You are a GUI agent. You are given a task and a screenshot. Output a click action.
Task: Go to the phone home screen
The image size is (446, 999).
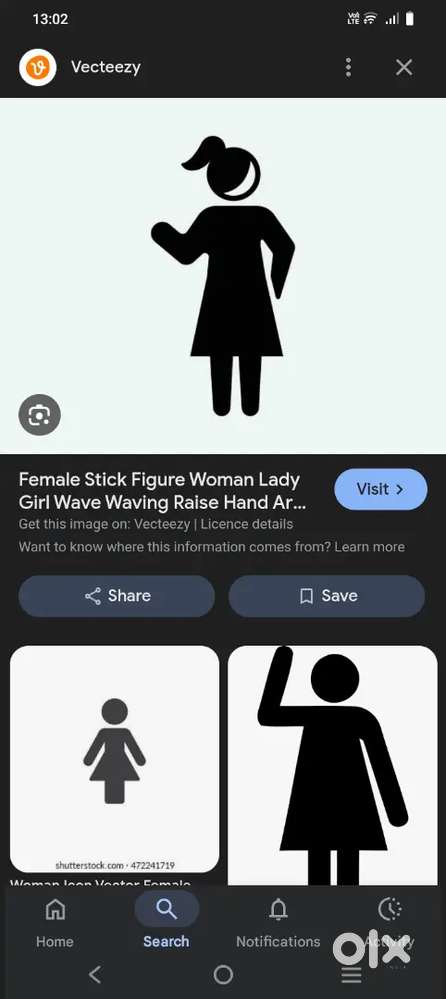(x=223, y=974)
